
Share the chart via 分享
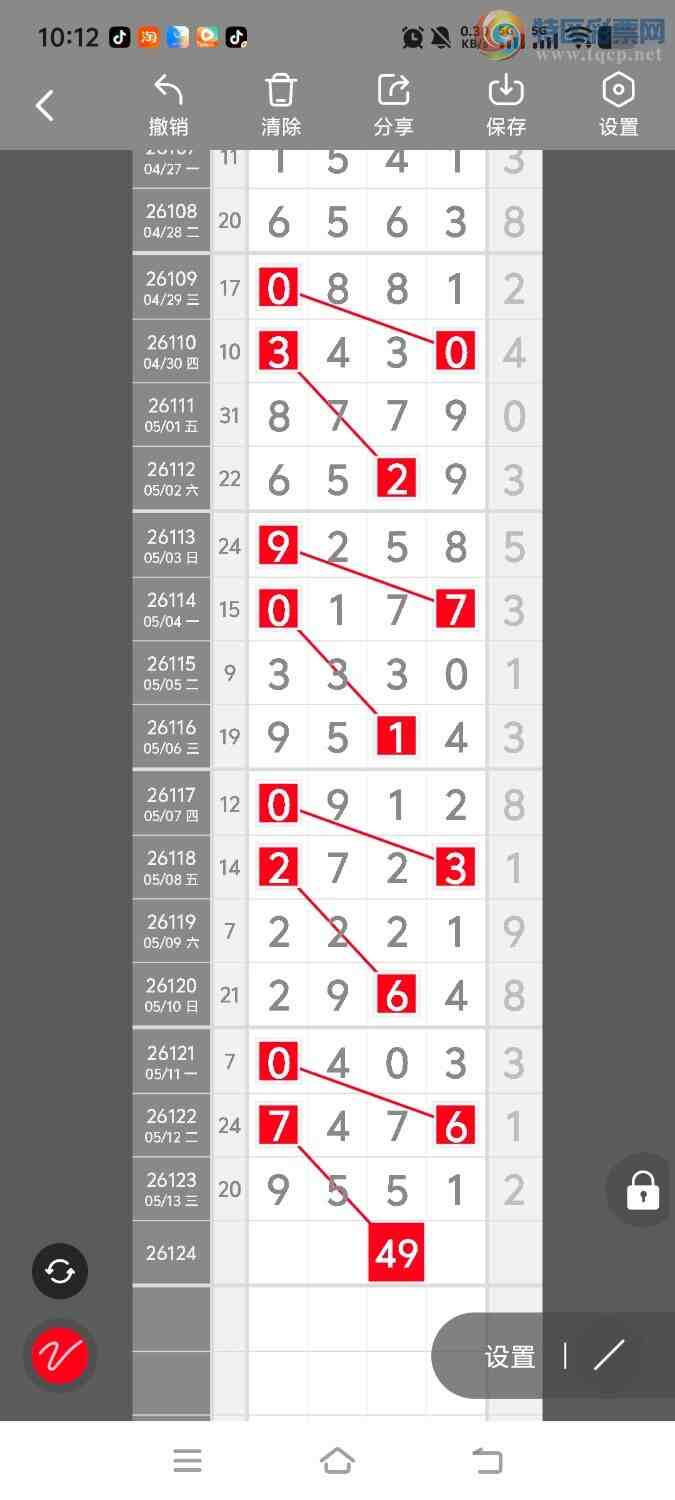click(x=394, y=106)
